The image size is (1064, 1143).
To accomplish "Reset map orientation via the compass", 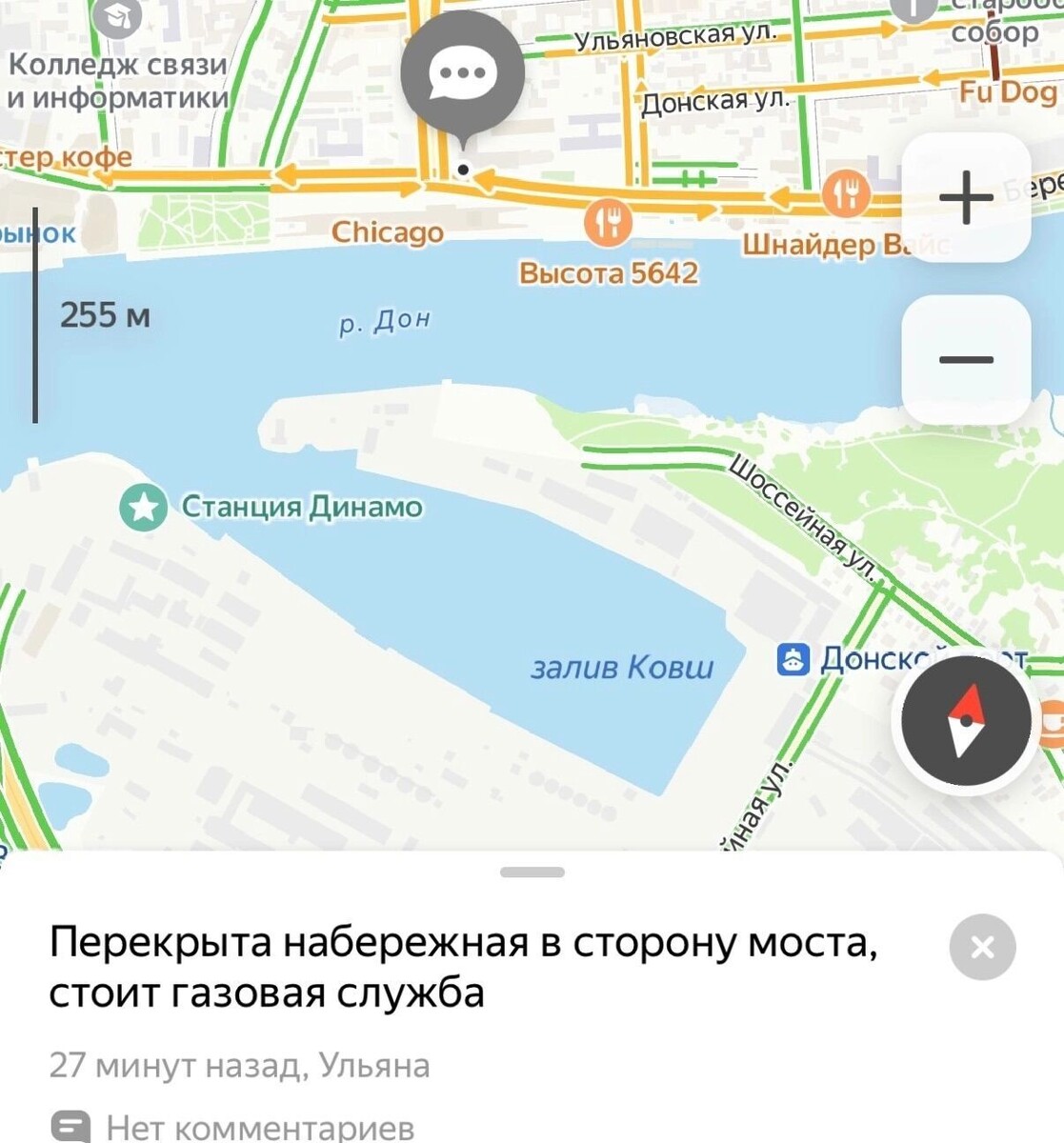I will [x=966, y=722].
